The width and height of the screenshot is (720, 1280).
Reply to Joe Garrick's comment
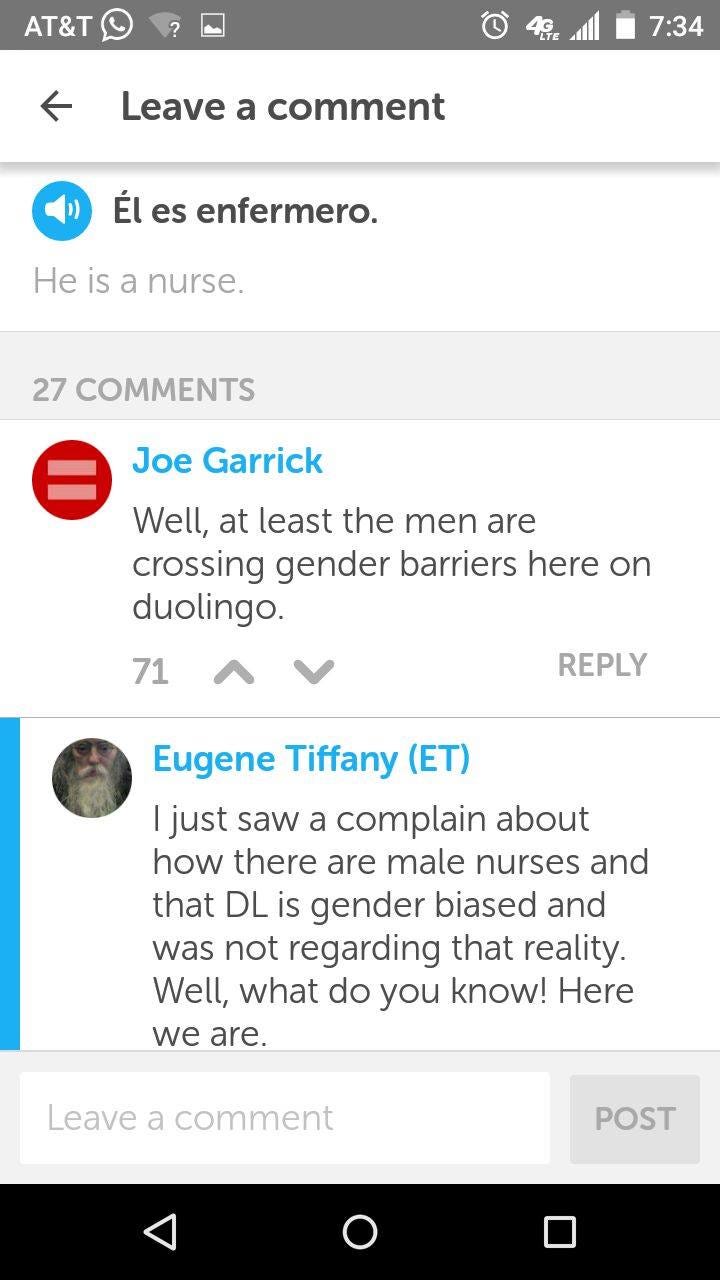click(x=601, y=665)
